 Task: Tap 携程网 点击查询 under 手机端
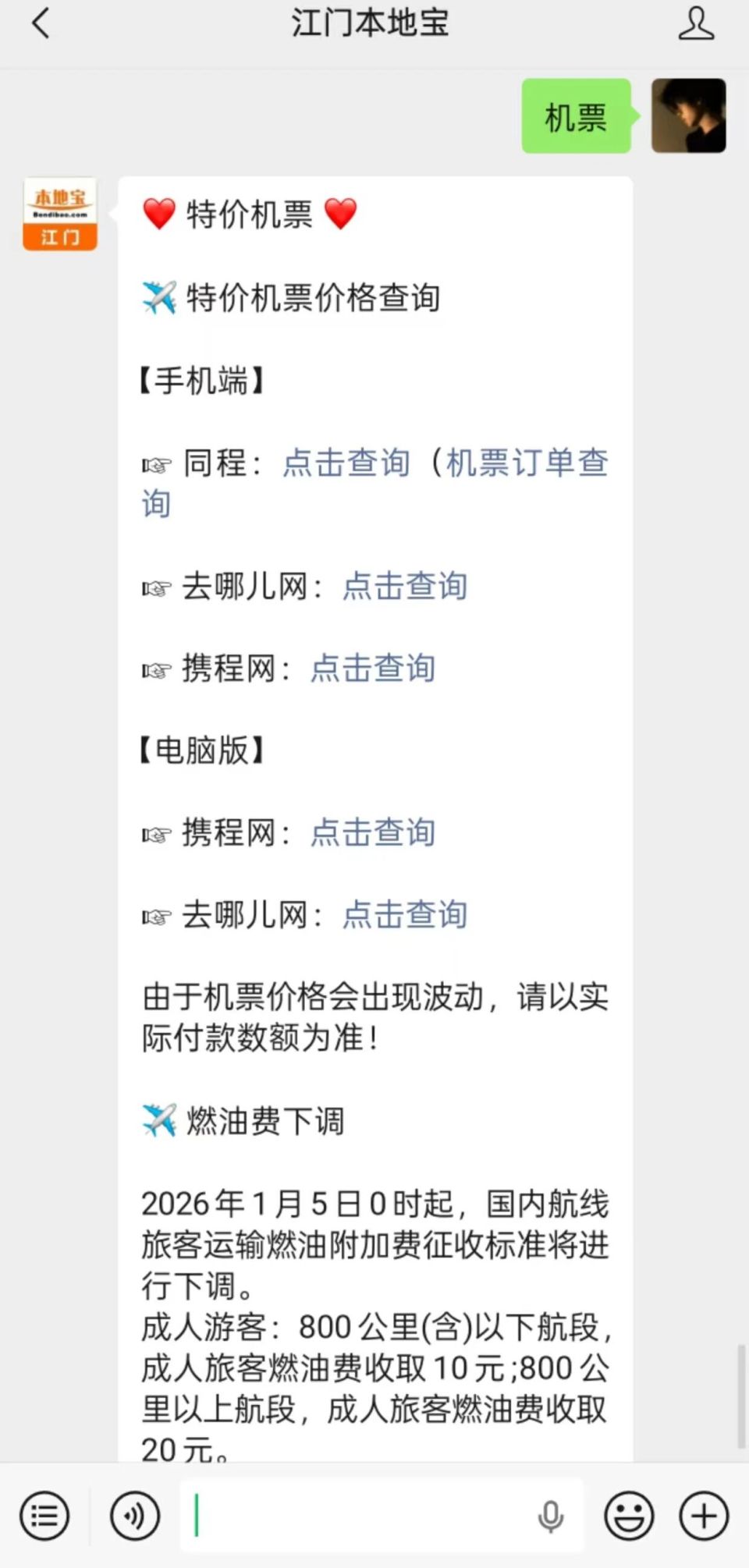pyautogui.click(x=372, y=669)
